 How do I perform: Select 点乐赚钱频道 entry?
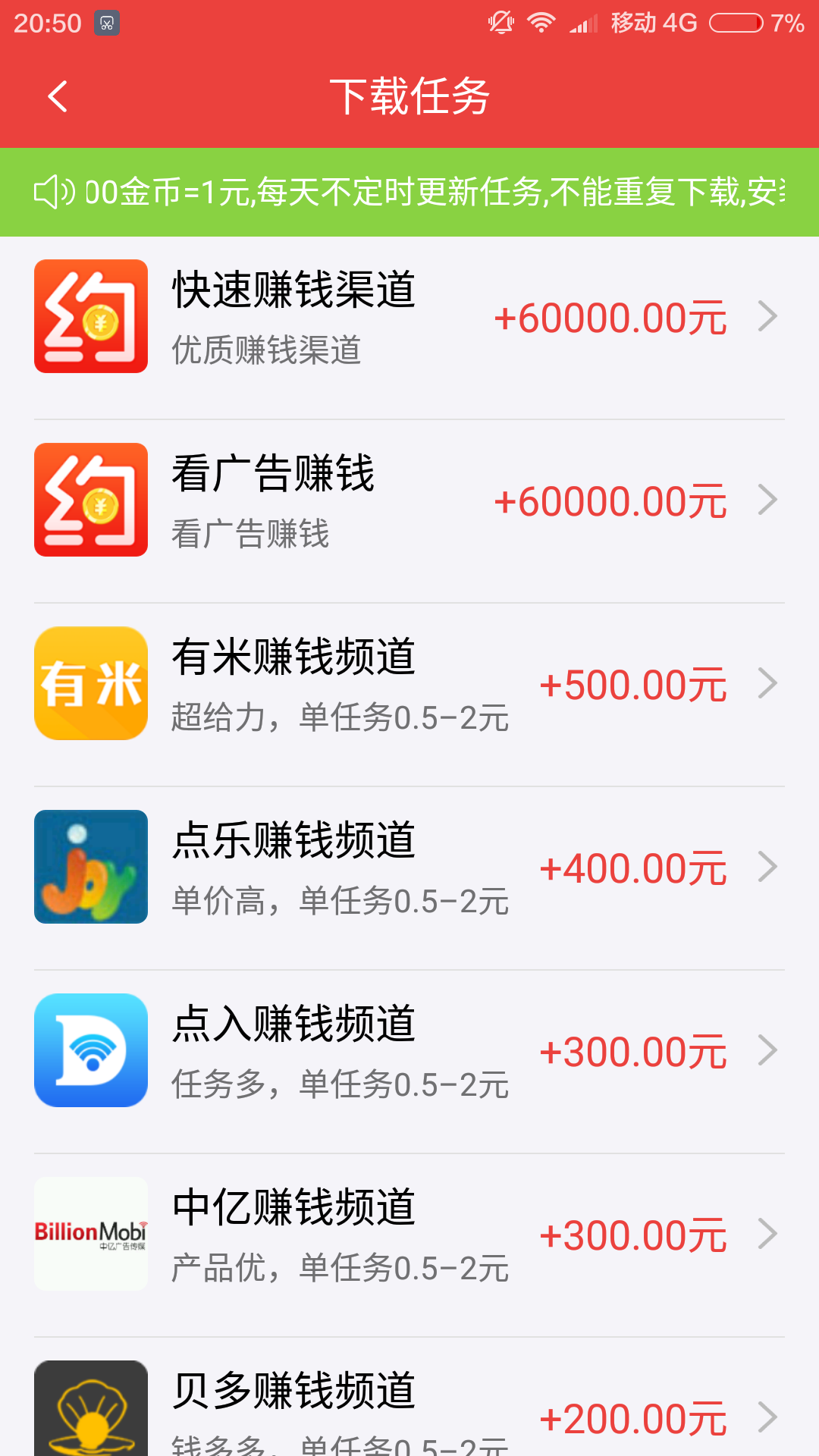(x=409, y=879)
